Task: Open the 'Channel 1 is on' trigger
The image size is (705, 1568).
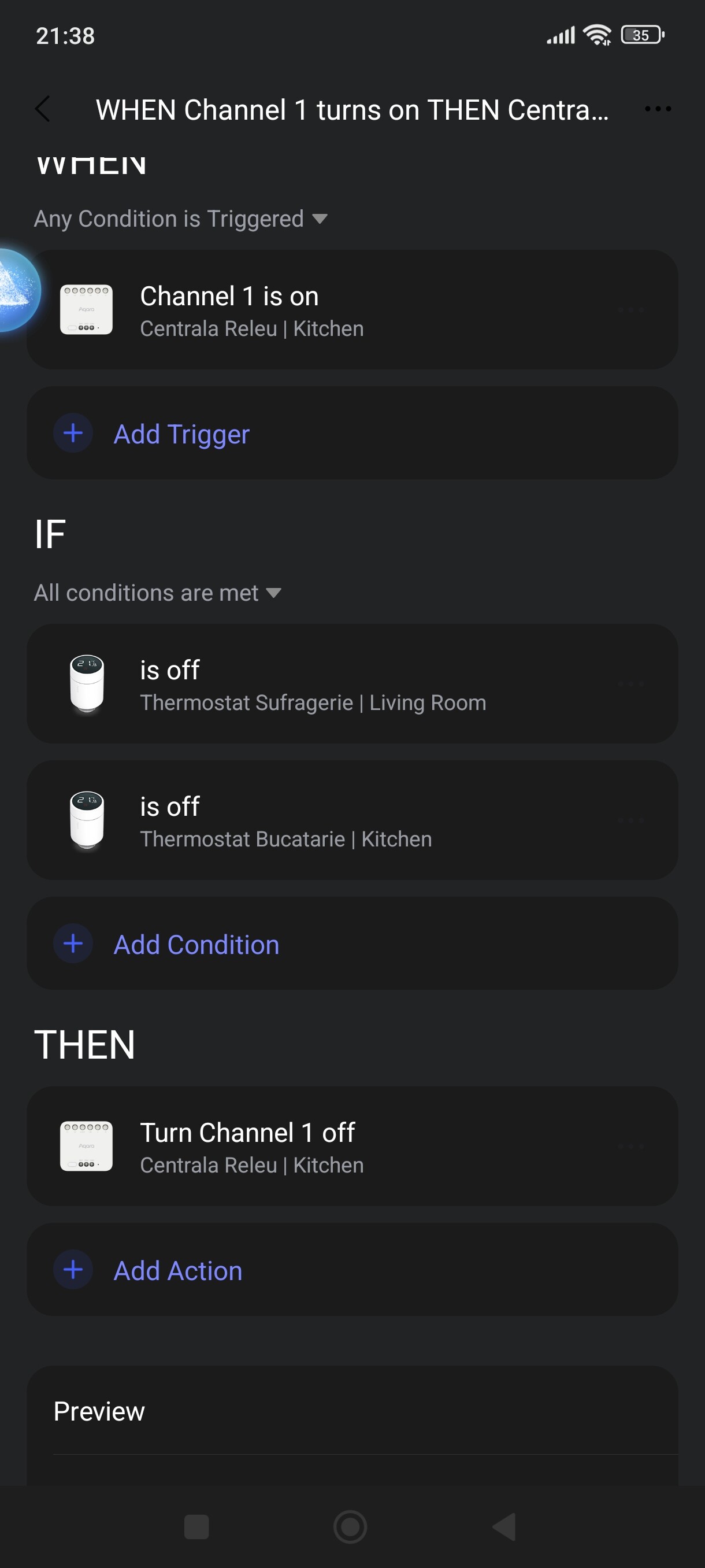Action: pyautogui.click(x=353, y=310)
